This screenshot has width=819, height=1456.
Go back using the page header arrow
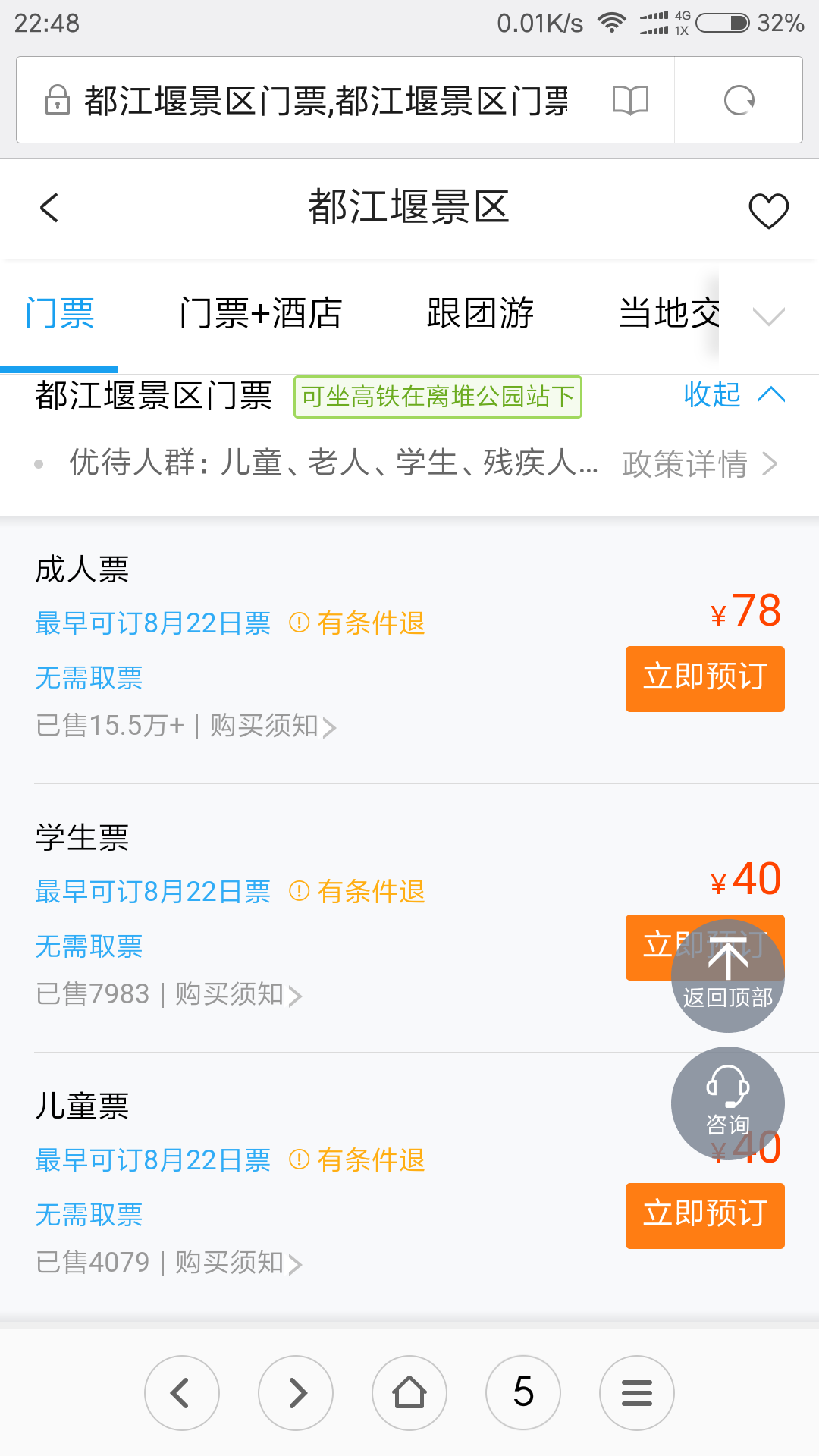click(x=49, y=208)
